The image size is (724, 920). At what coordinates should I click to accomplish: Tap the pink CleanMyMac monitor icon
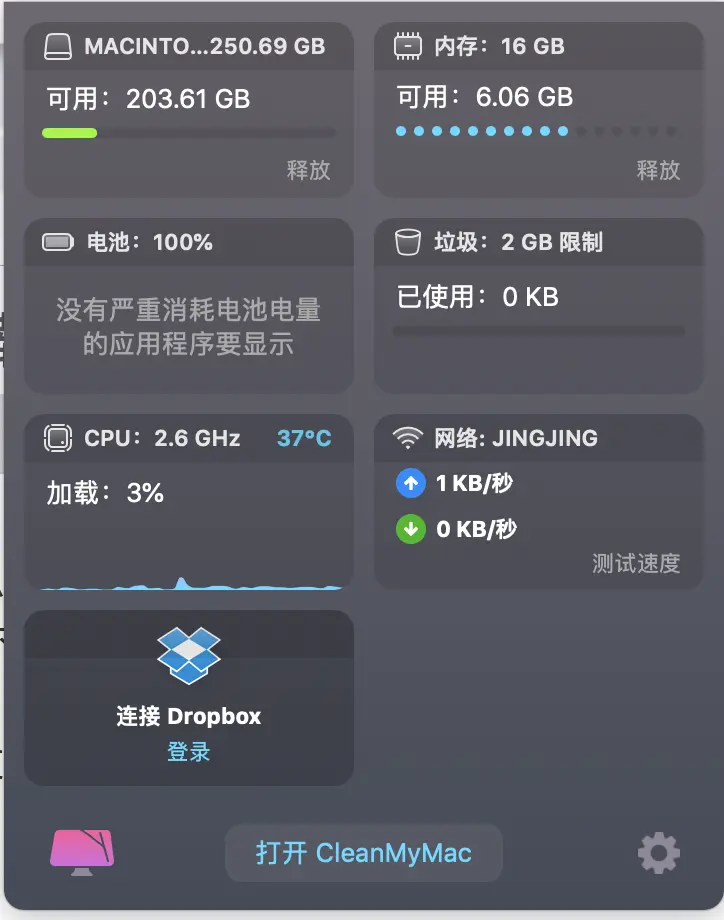coord(83,853)
